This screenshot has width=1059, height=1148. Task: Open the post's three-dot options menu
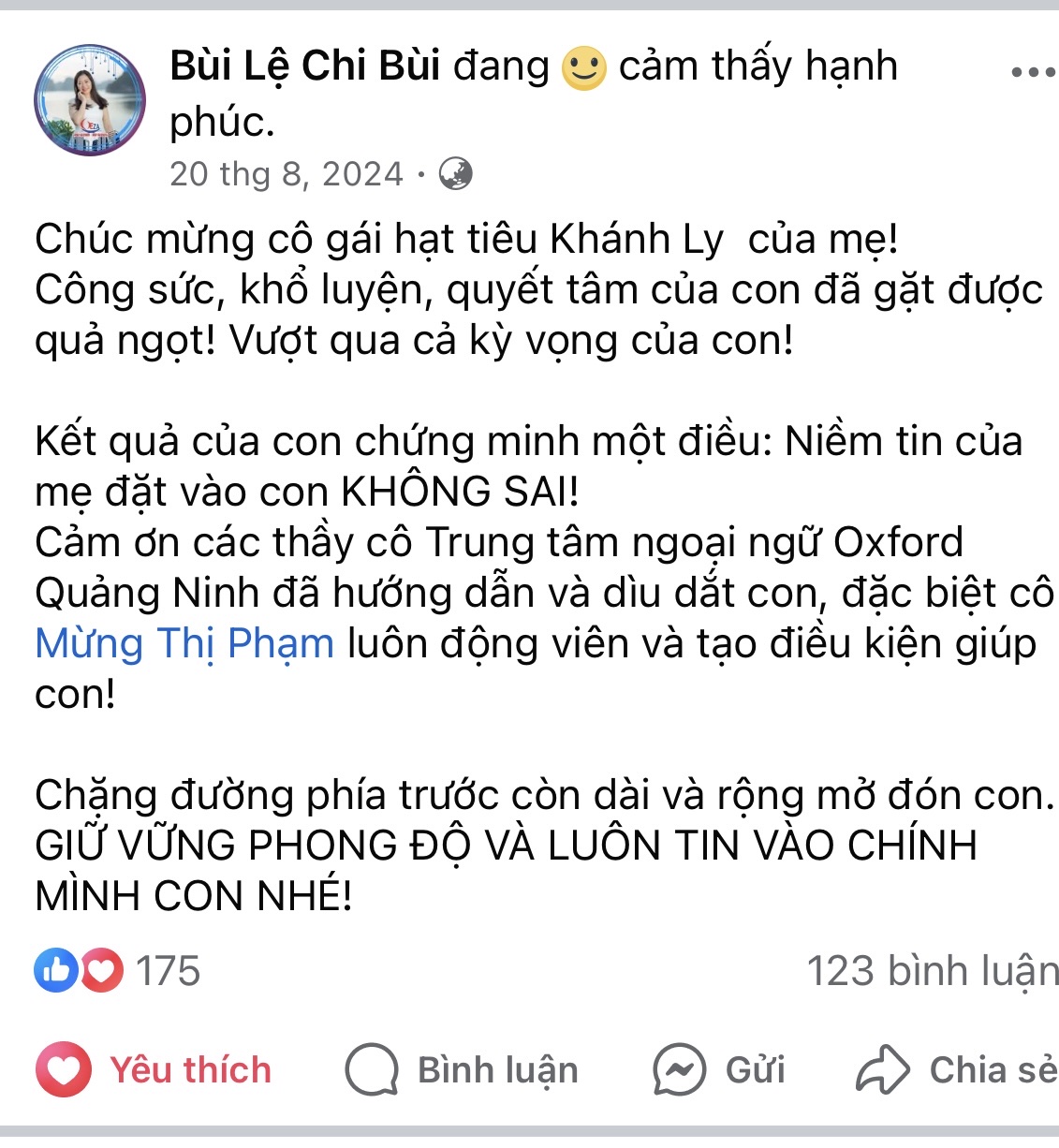click(1032, 72)
